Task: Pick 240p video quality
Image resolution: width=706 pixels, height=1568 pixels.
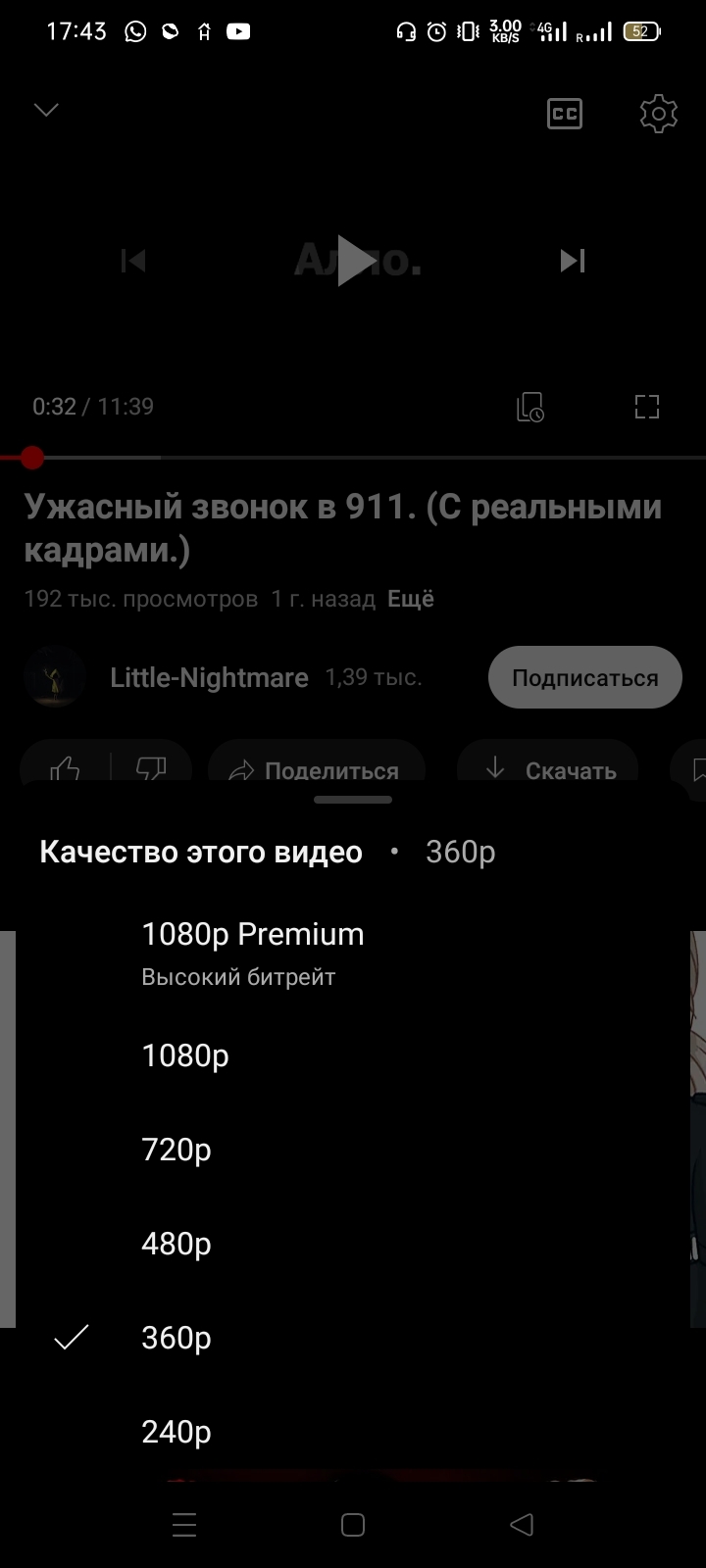Action: (x=176, y=1432)
